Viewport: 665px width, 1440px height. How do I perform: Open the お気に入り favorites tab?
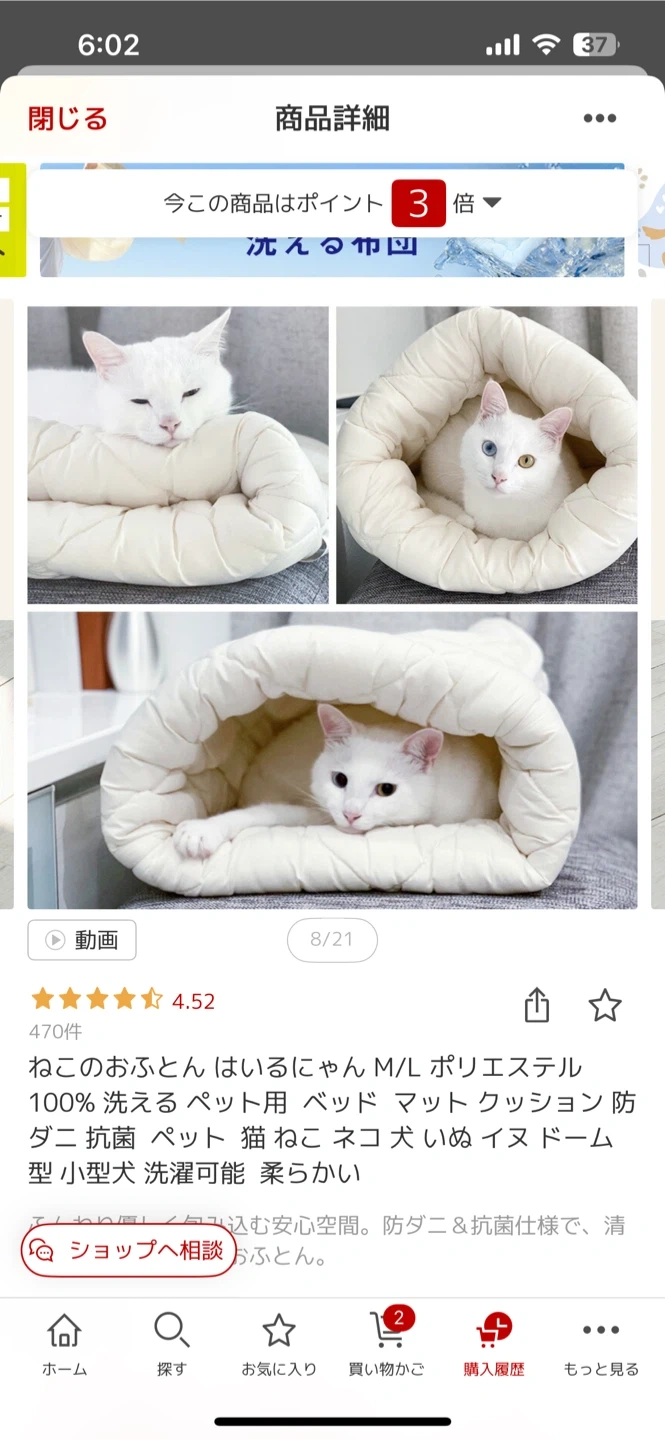pos(278,1345)
